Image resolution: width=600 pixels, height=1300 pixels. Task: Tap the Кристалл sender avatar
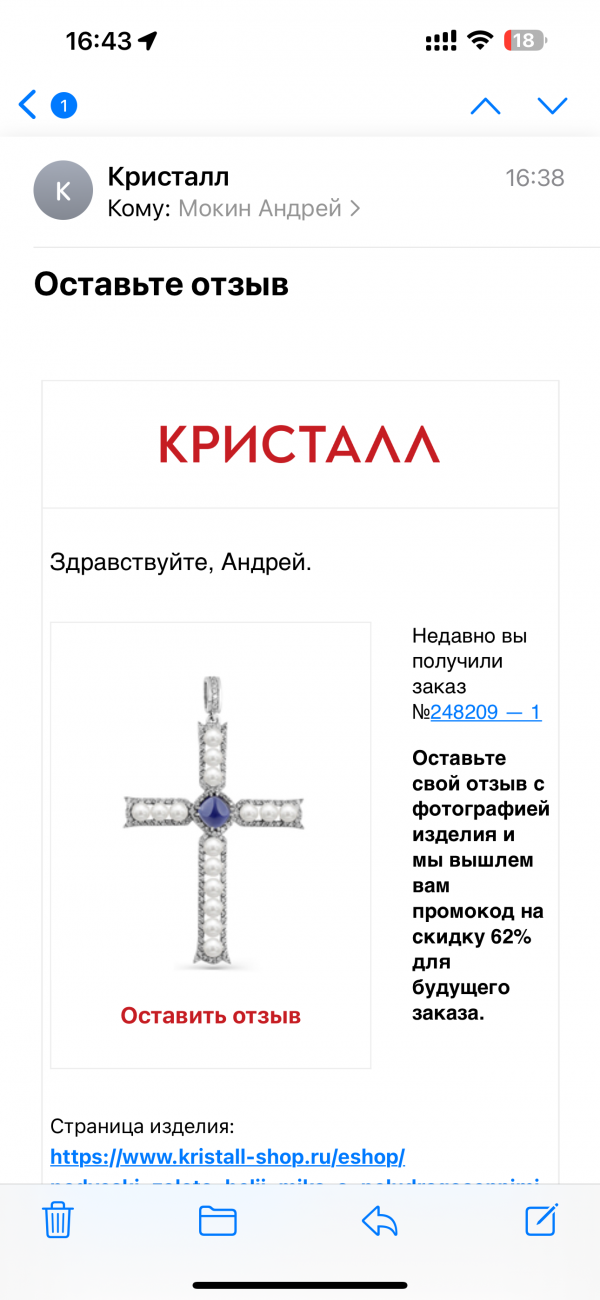63,190
